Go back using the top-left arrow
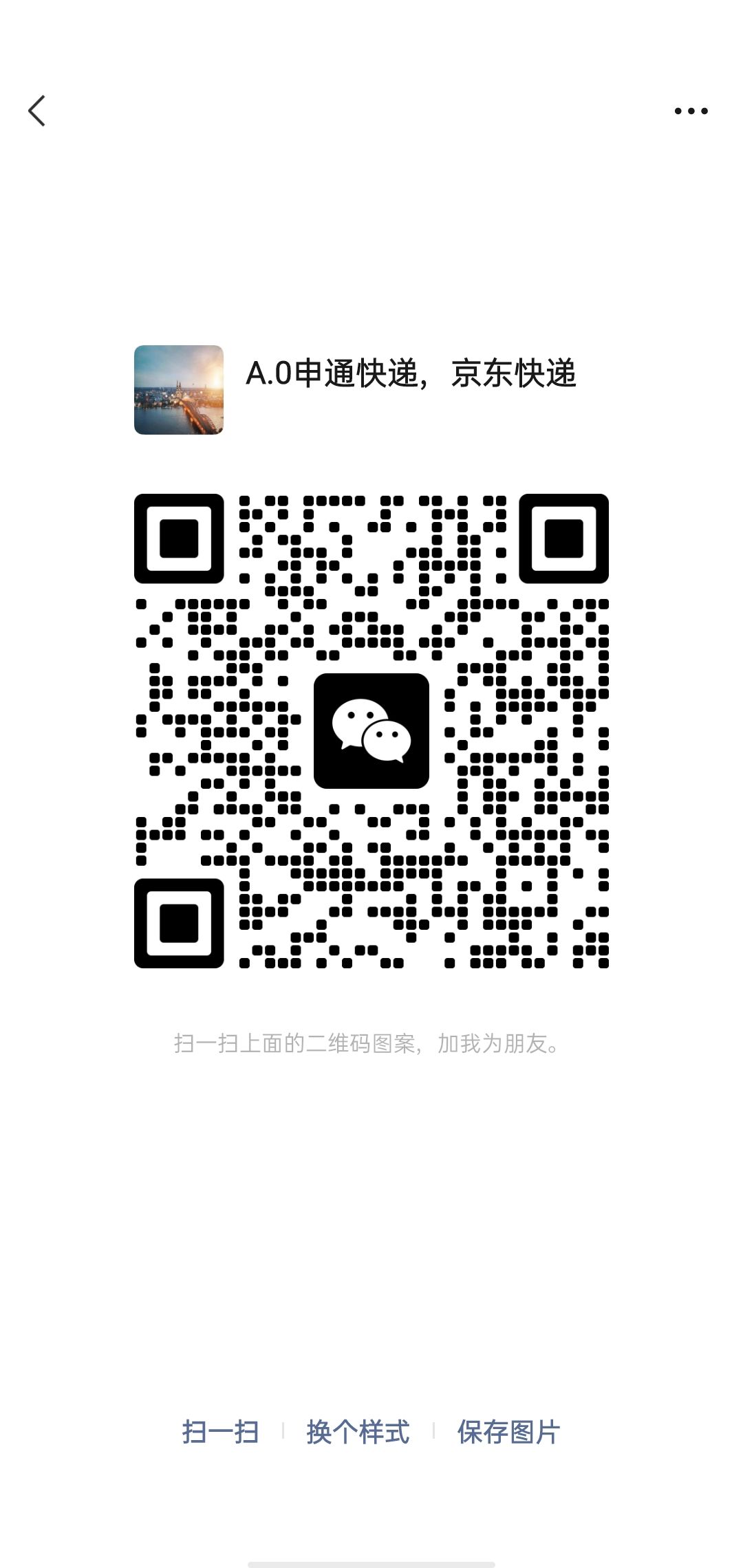 pyautogui.click(x=37, y=111)
